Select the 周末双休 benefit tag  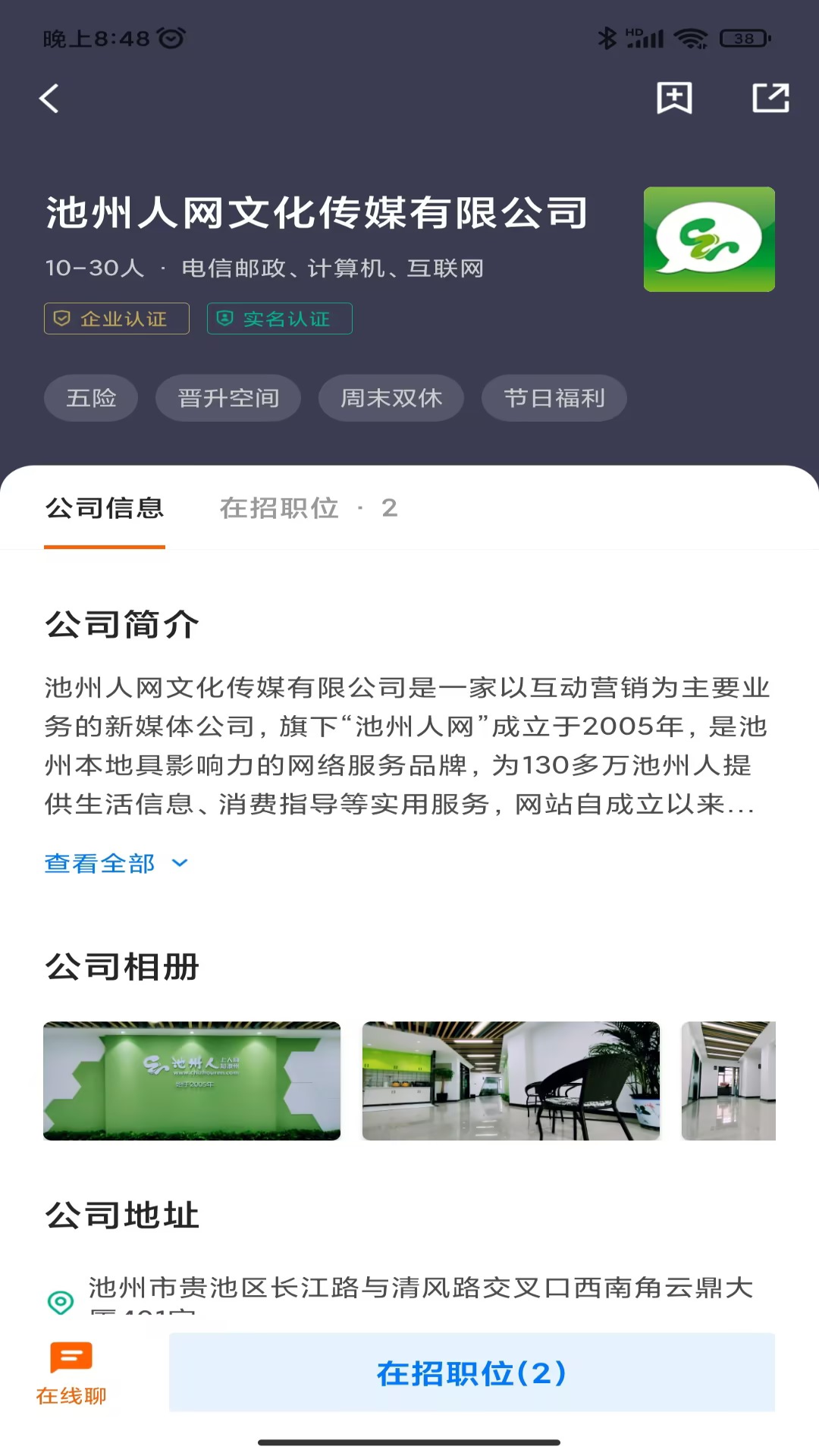tap(390, 397)
